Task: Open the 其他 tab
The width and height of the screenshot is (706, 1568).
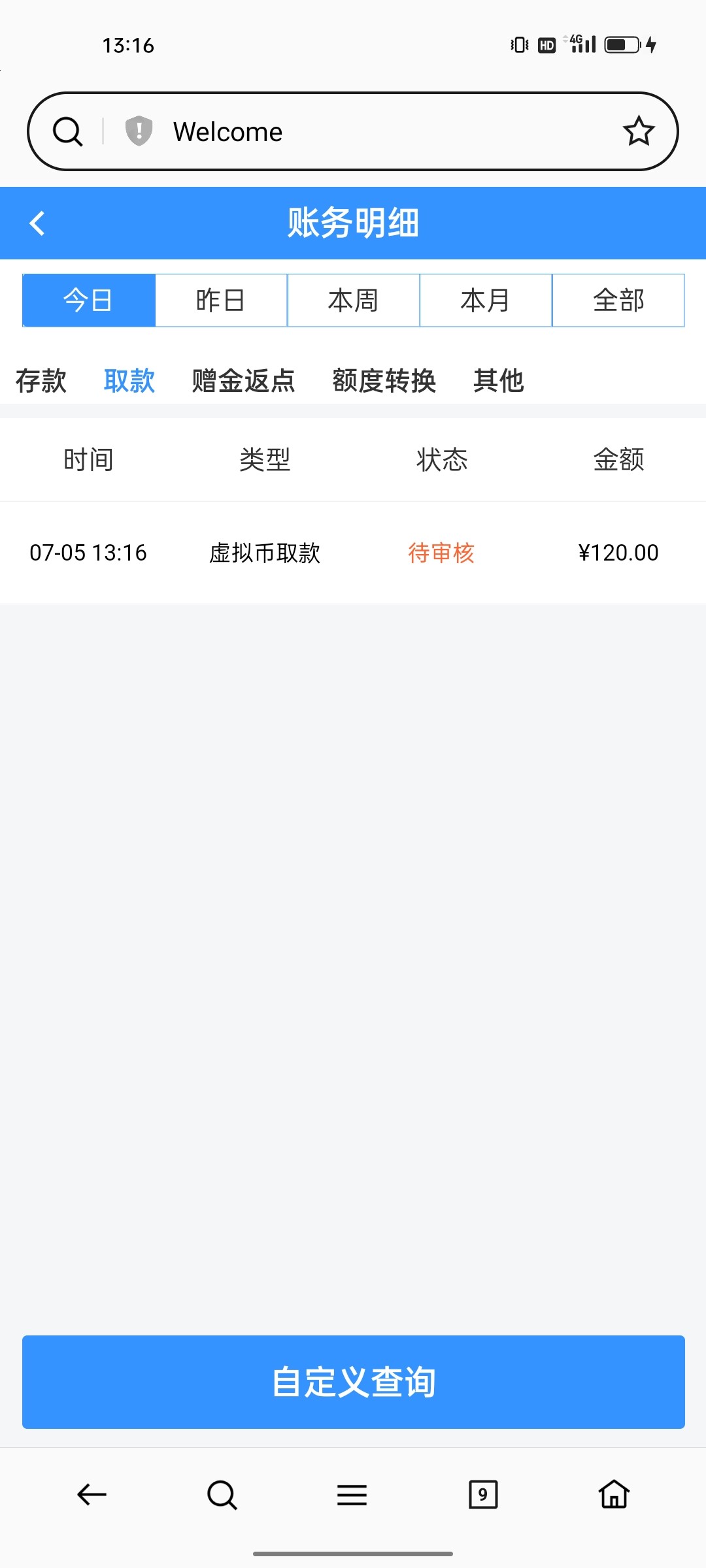Action: pyautogui.click(x=498, y=381)
